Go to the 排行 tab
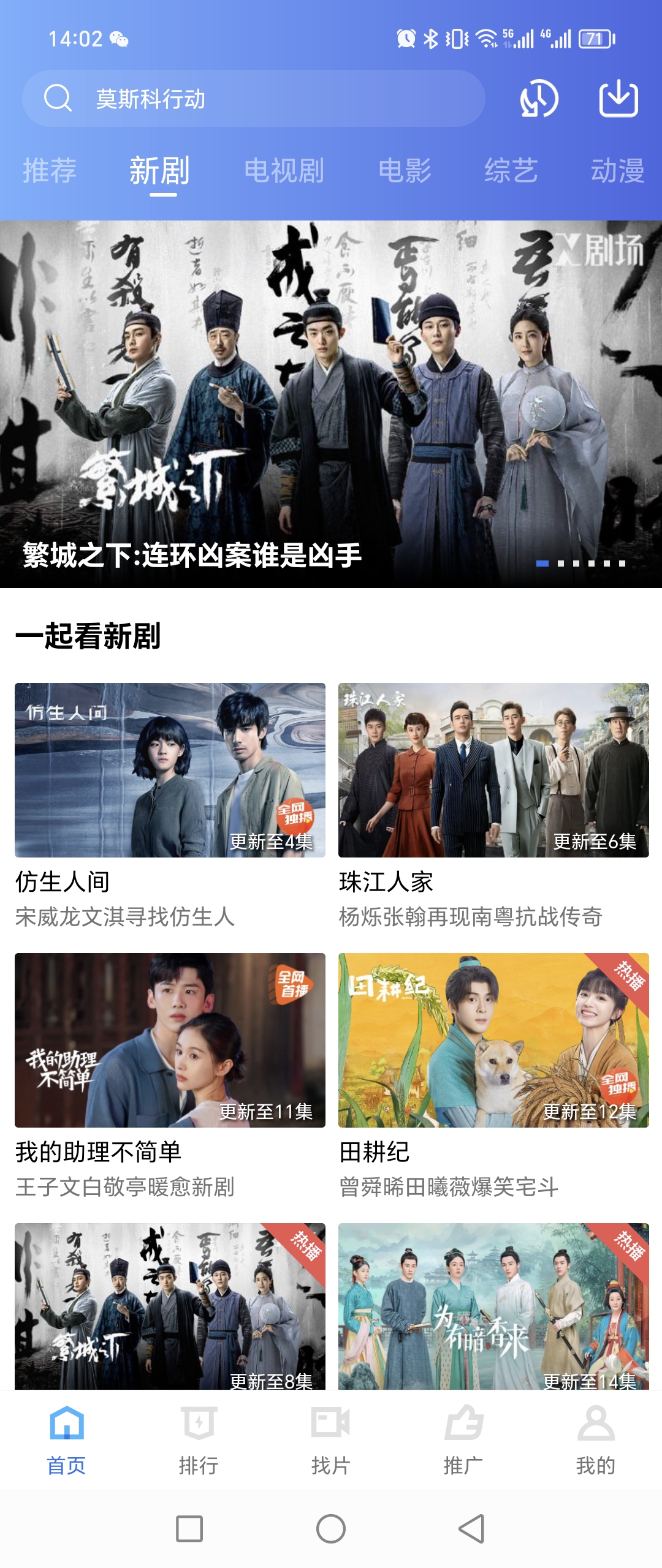The width and height of the screenshot is (662, 1568). [x=199, y=1439]
